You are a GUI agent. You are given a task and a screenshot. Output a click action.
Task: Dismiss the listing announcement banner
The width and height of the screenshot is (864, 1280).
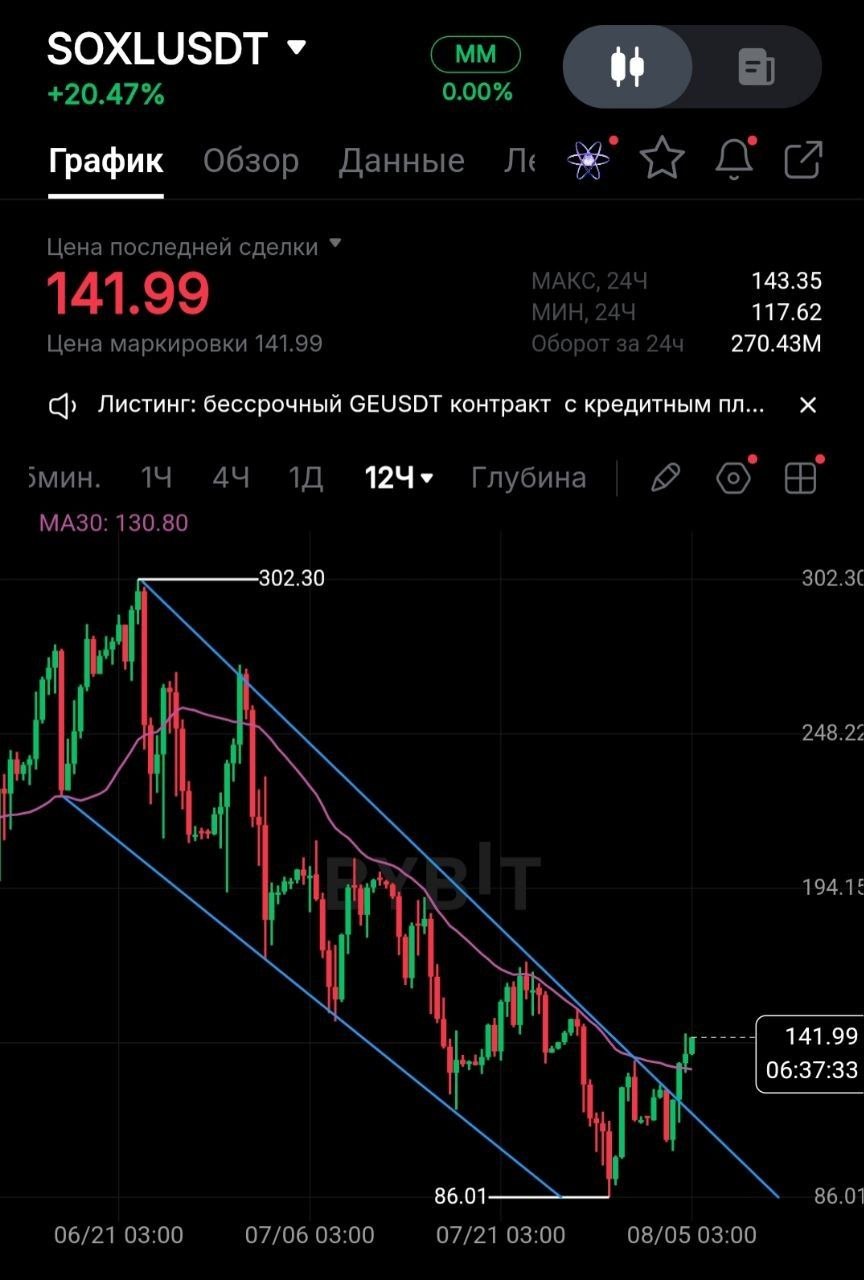tap(808, 405)
